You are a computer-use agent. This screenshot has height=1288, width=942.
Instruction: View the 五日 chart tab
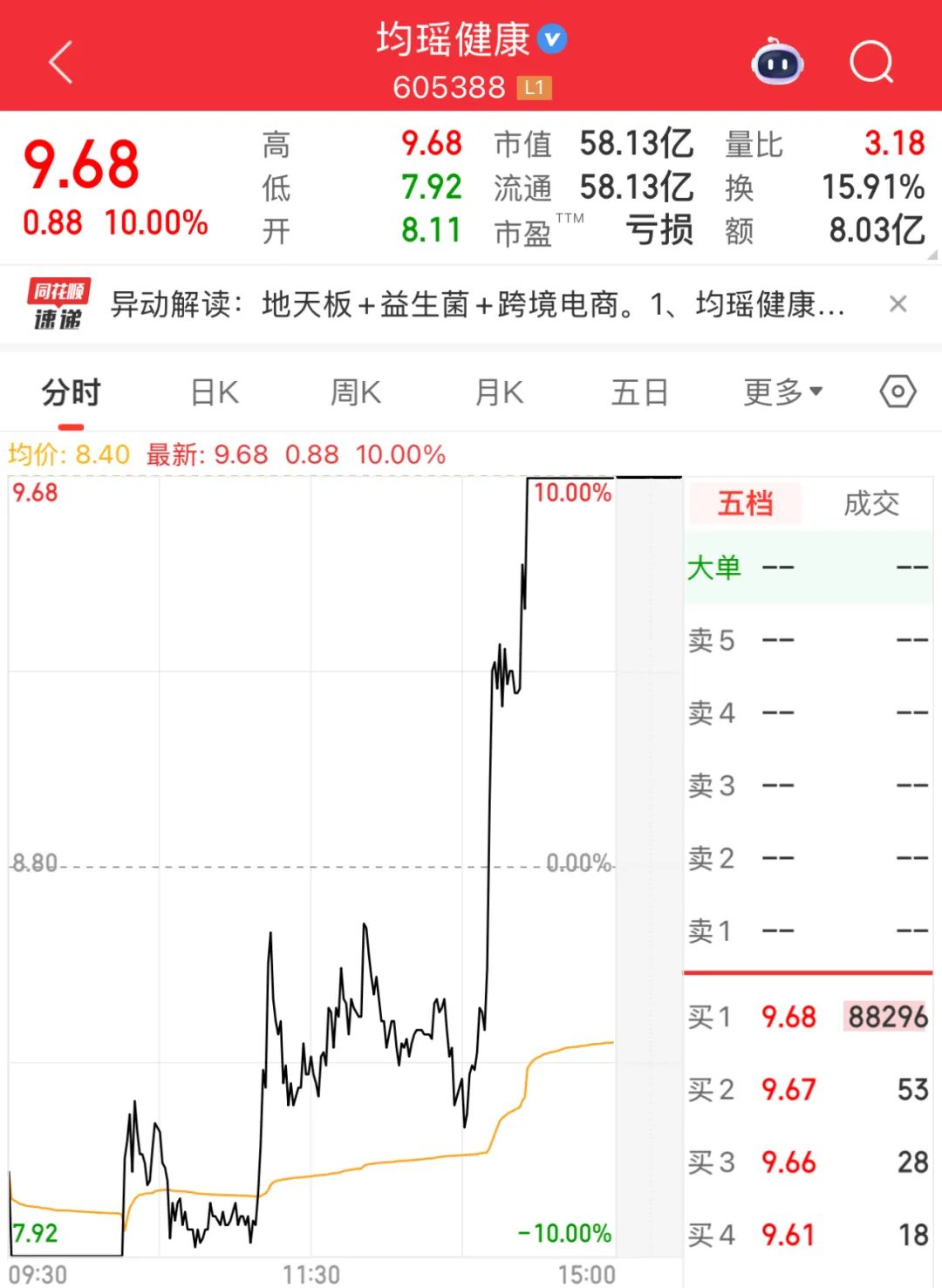pyautogui.click(x=639, y=392)
